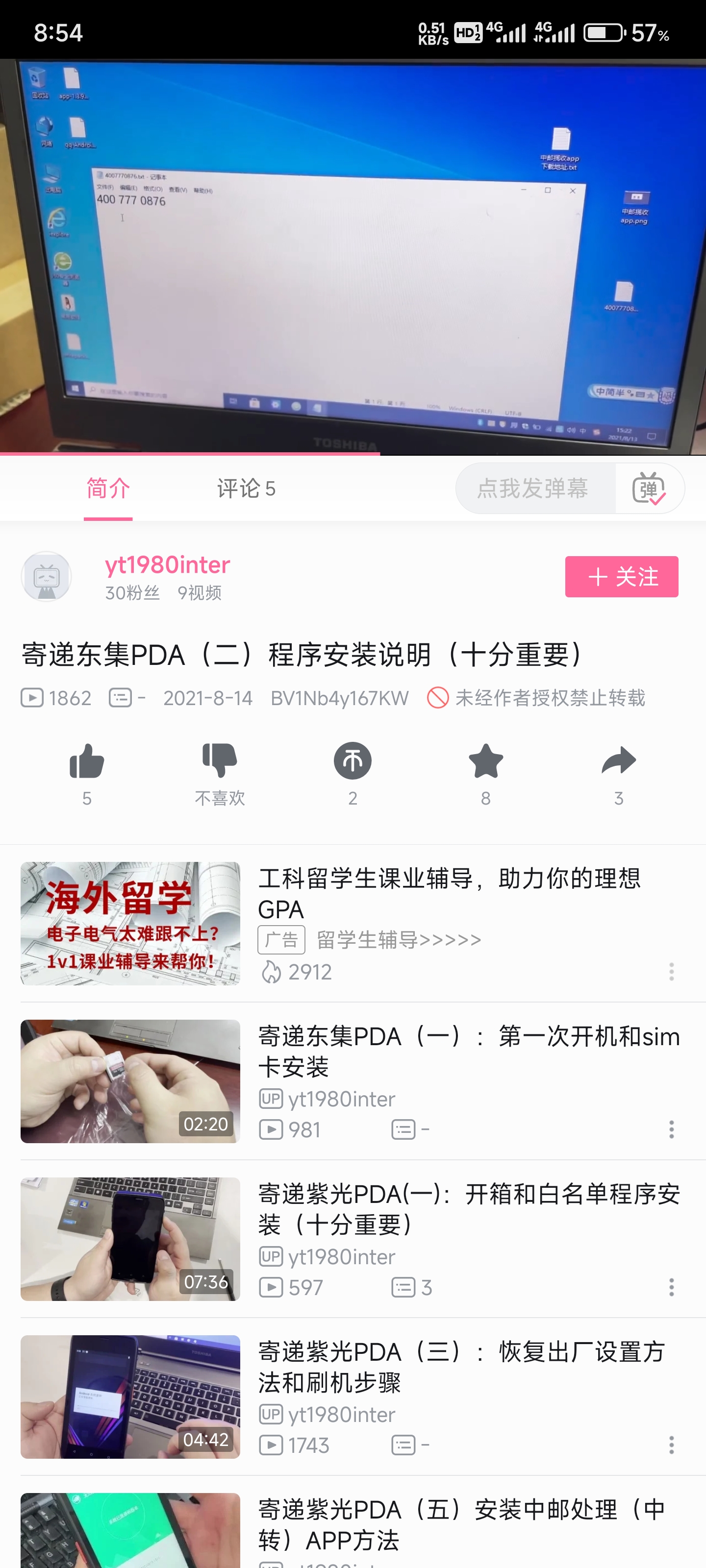This screenshot has height=1568, width=706.
Task: Open the 工科留学生课业辅导 ad card
Action: pos(449,893)
